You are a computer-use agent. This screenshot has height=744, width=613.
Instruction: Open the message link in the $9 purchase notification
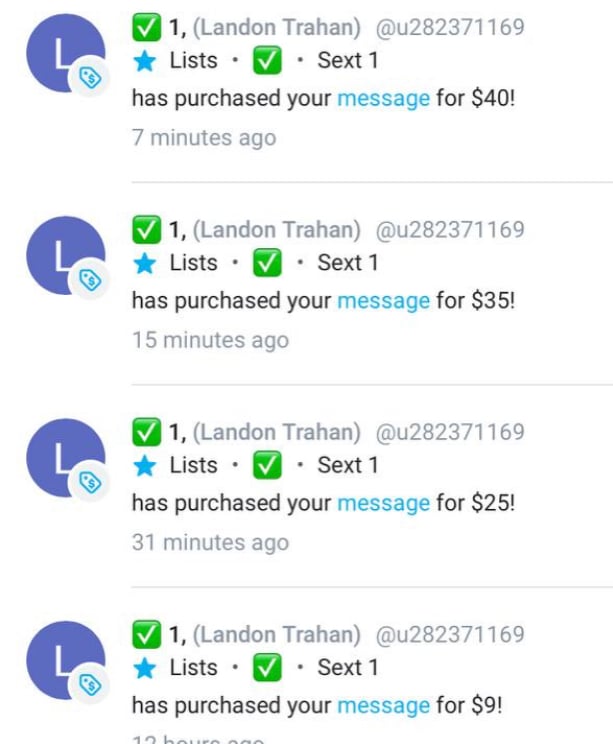(x=383, y=706)
